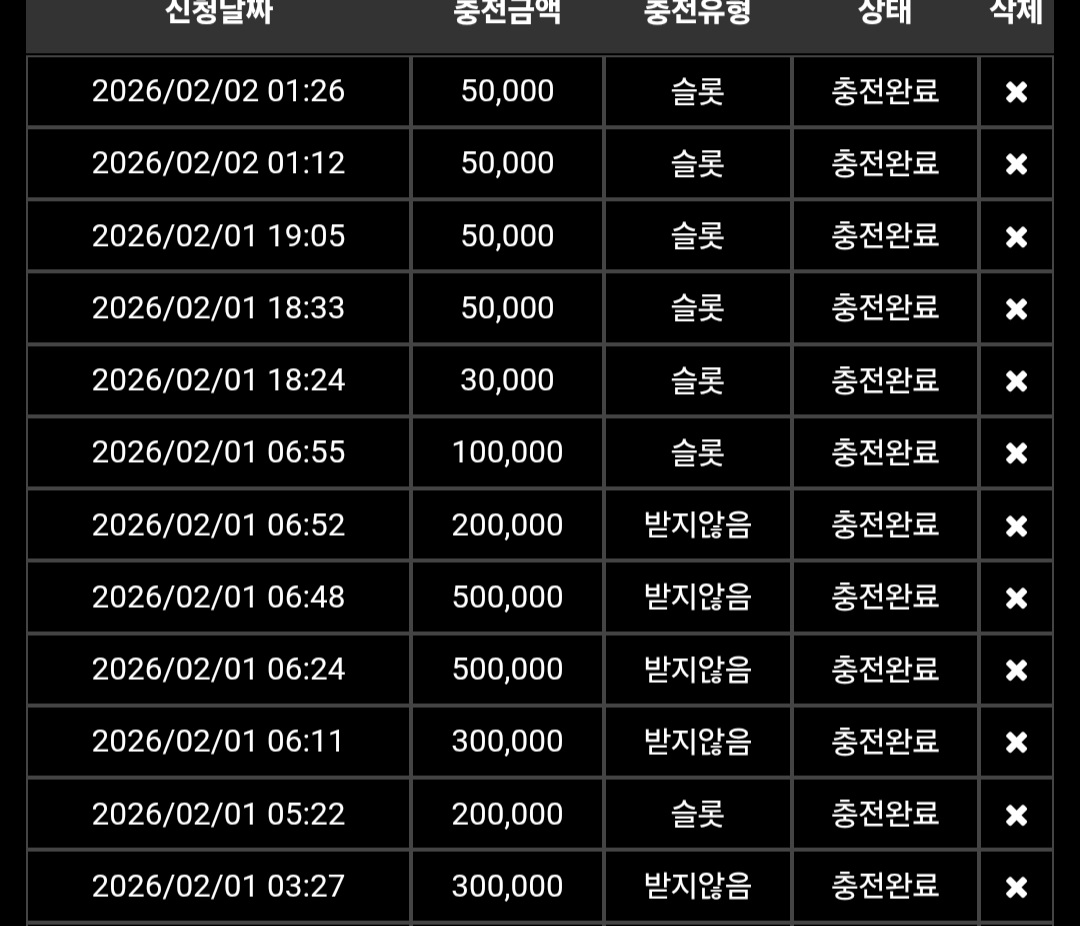Remove the 2026/02/01 03:27 record
Image resolution: width=1080 pixels, height=926 pixels.
coord(1016,887)
